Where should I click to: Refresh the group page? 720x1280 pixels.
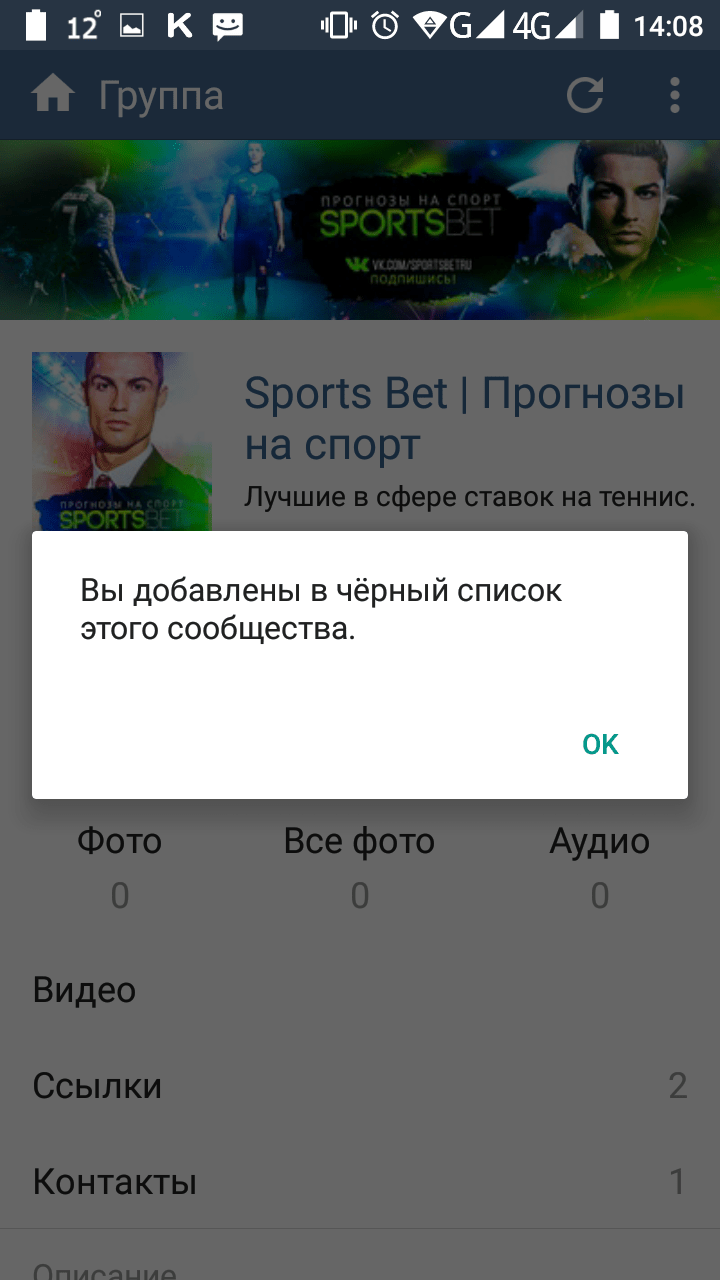585,96
